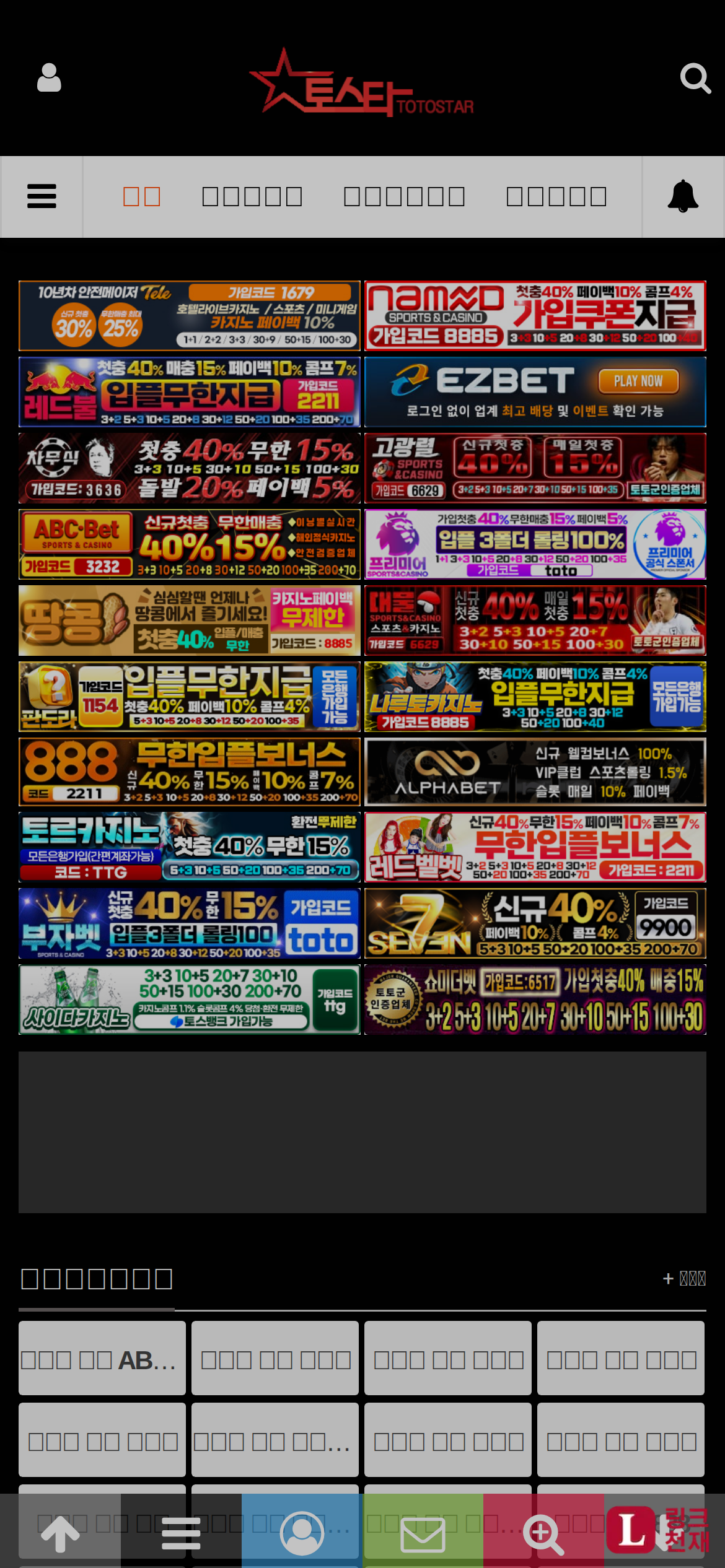725x1568 pixels.
Task: Open the ALPHABET welcome bonus banner
Action: coord(535,772)
